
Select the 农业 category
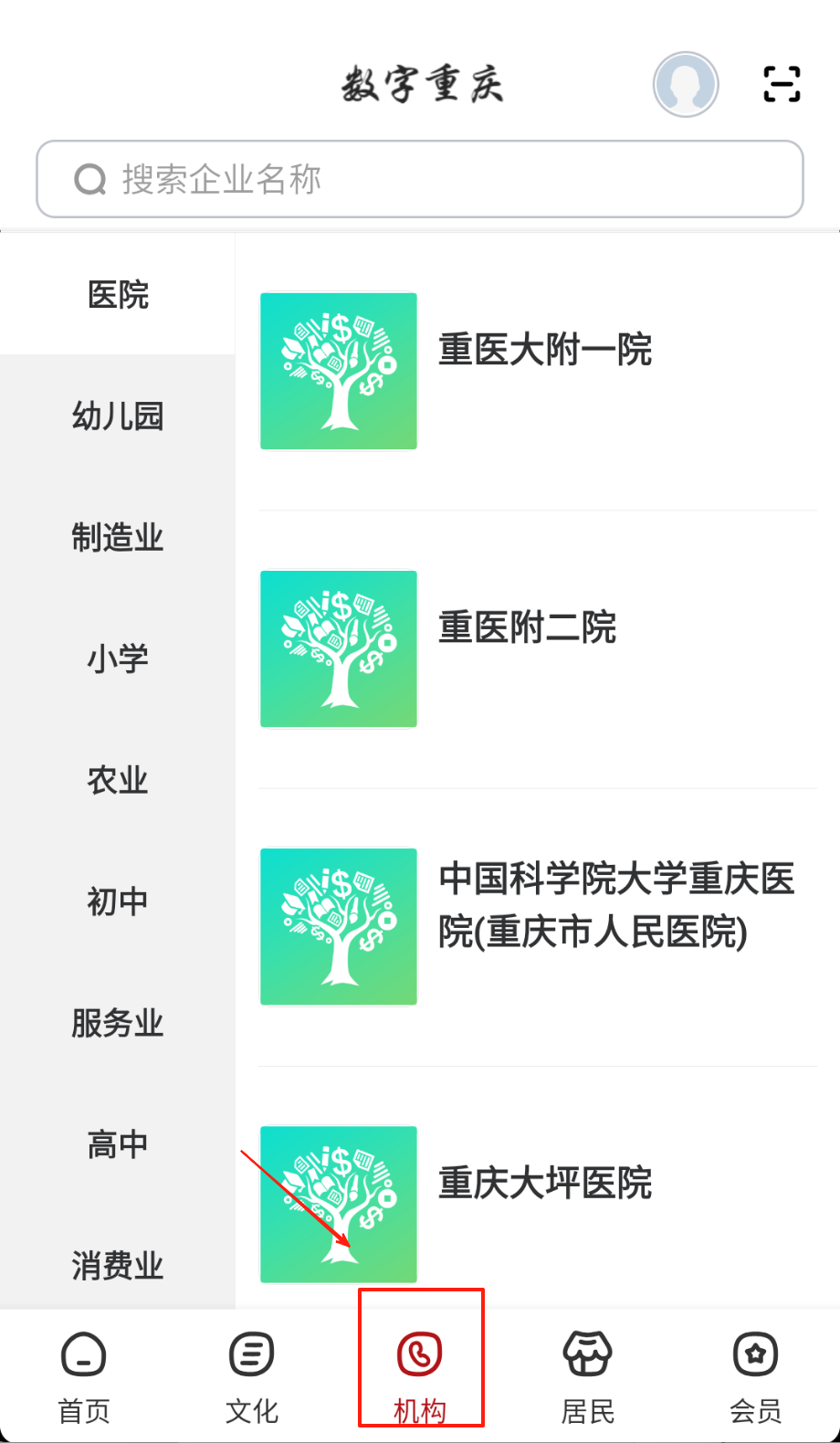click(118, 780)
